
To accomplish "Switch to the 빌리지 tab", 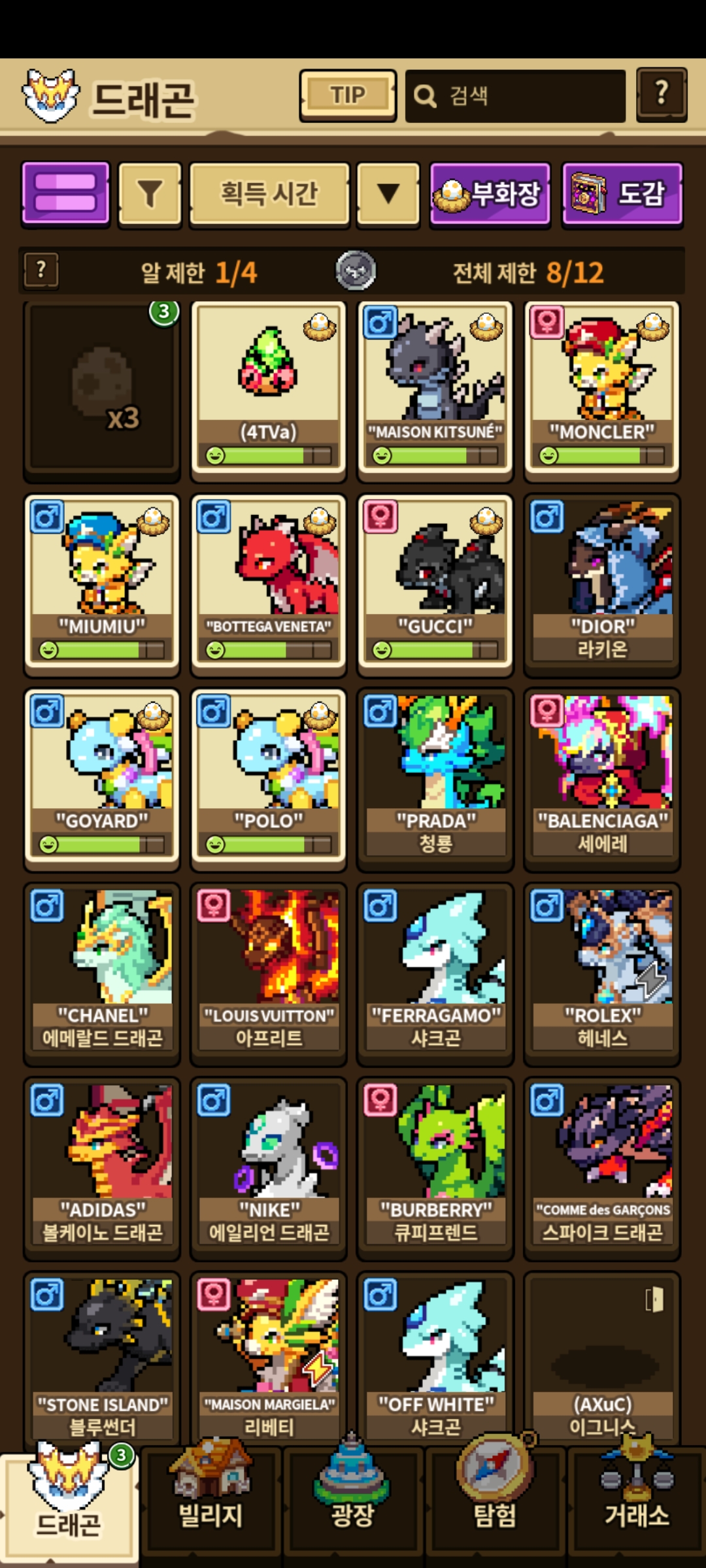I will pyautogui.click(x=210, y=1503).
